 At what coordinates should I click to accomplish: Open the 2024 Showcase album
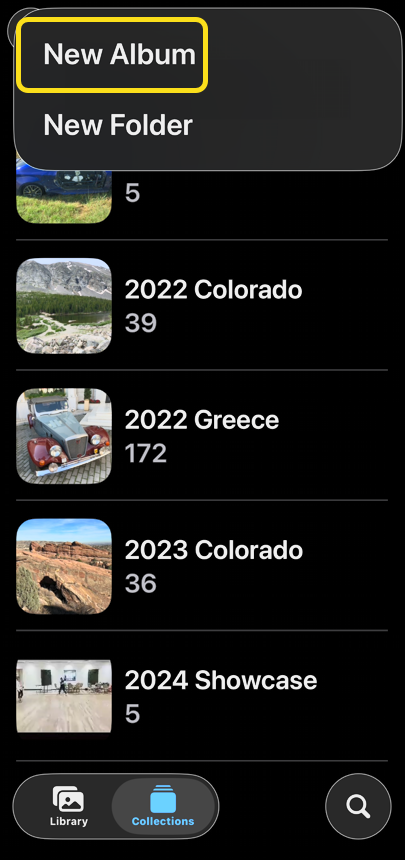pos(202,697)
